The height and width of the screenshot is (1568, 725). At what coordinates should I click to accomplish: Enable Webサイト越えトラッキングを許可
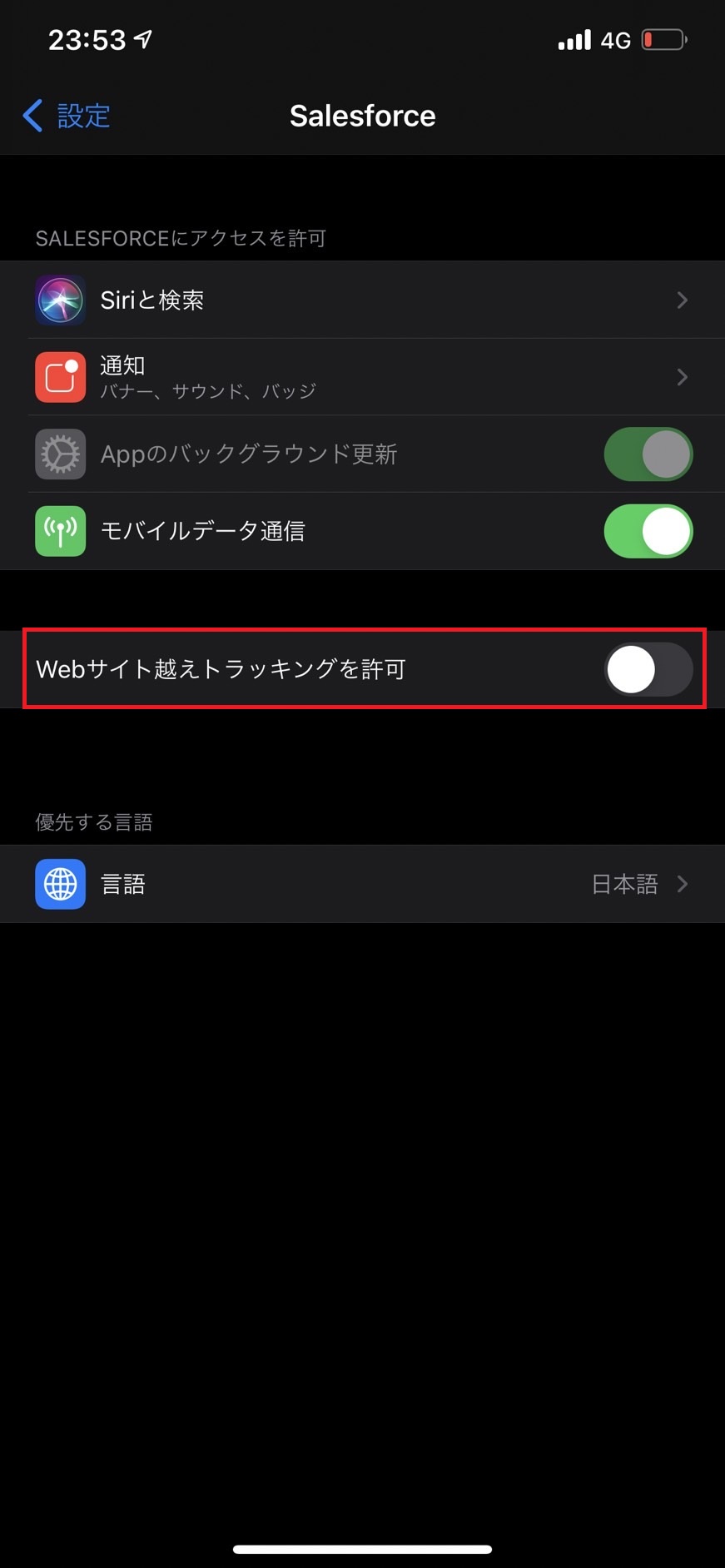pyautogui.click(x=648, y=669)
